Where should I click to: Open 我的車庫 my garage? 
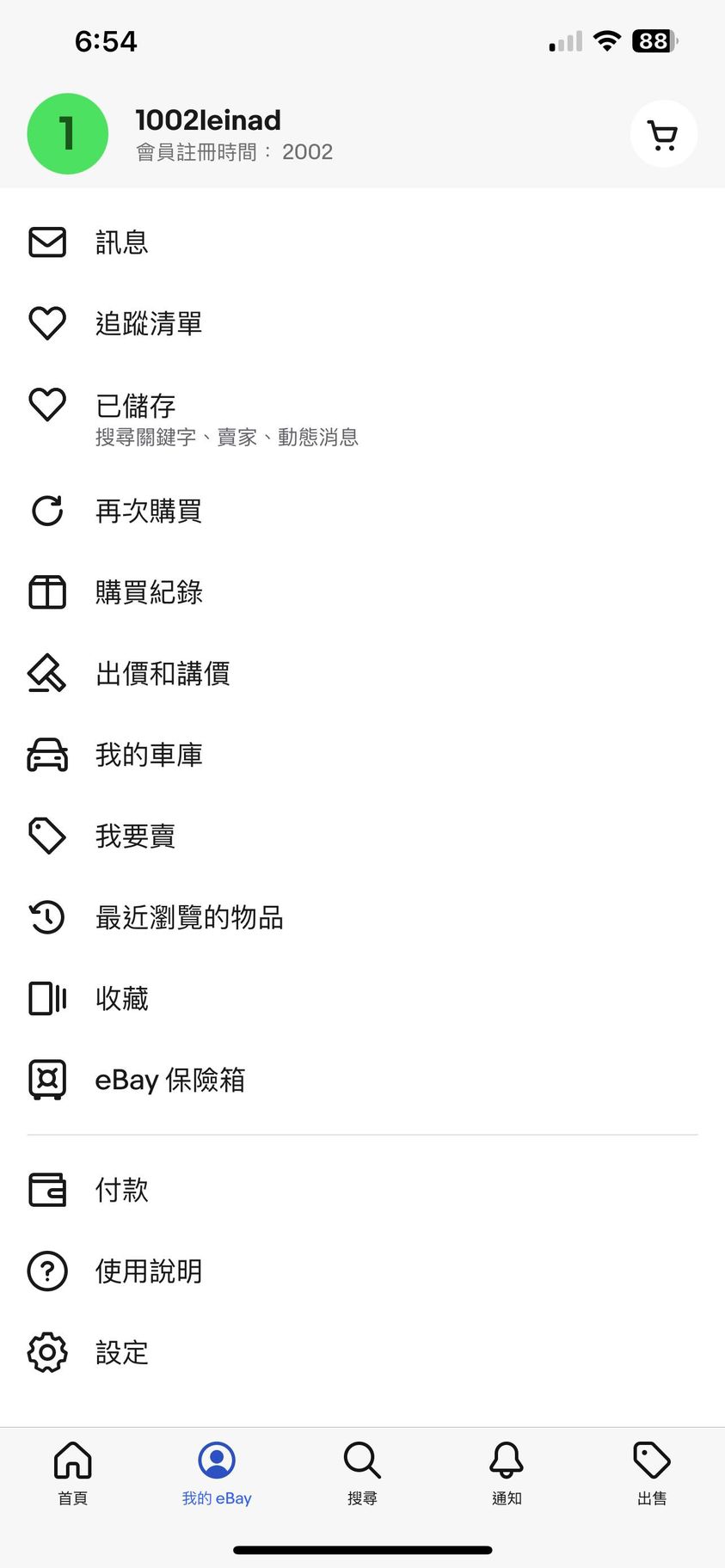148,755
